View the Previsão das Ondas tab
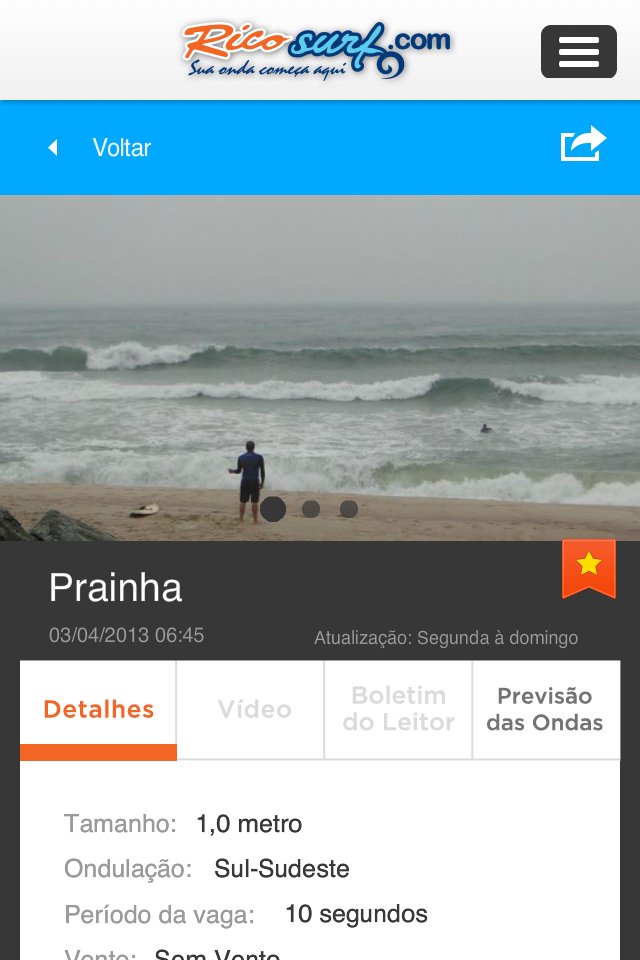Image resolution: width=640 pixels, height=960 pixels. coord(545,710)
